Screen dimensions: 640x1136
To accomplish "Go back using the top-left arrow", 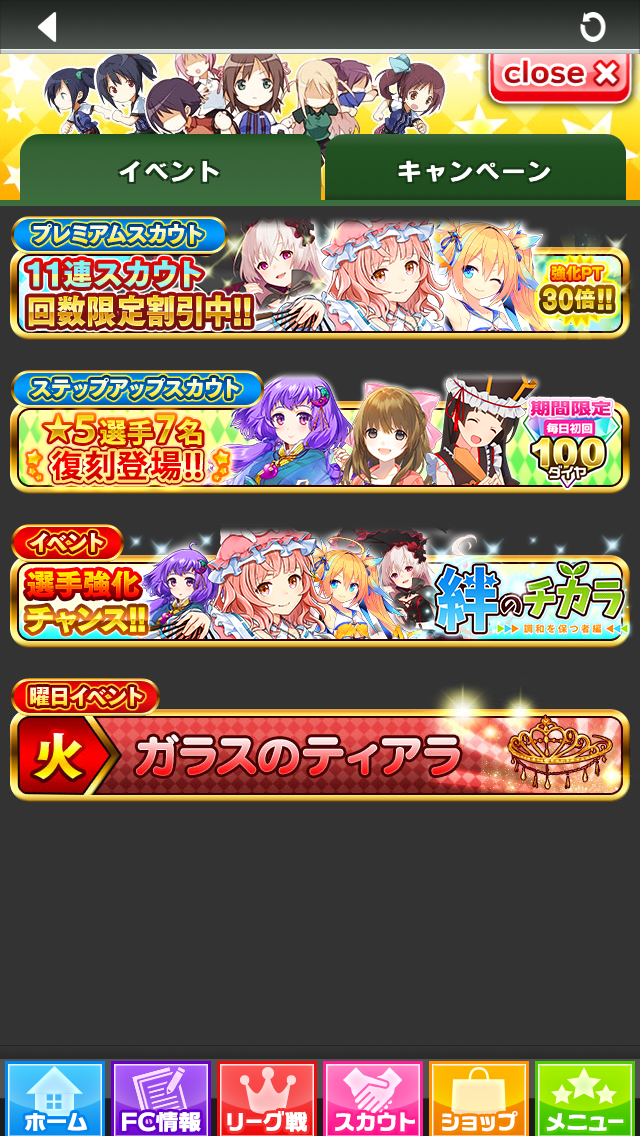I will (x=47, y=26).
